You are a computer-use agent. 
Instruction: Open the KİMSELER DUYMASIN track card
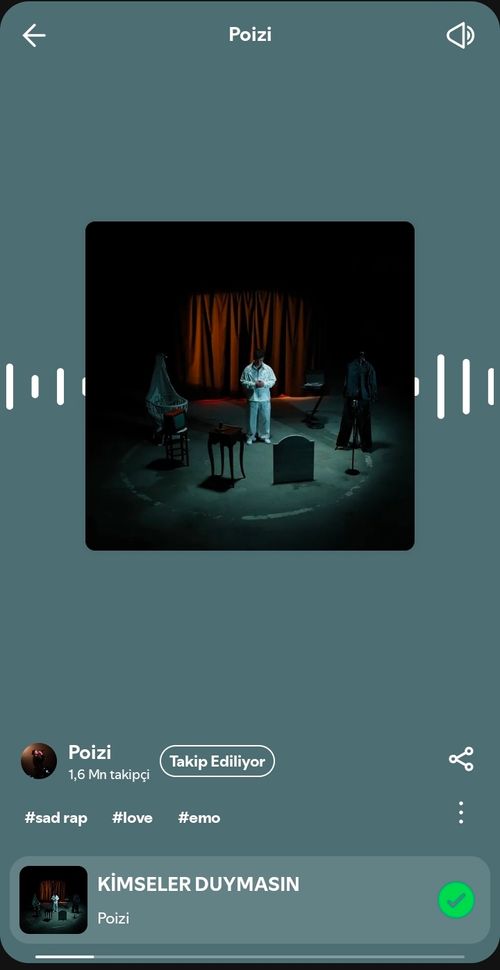click(250, 900)
